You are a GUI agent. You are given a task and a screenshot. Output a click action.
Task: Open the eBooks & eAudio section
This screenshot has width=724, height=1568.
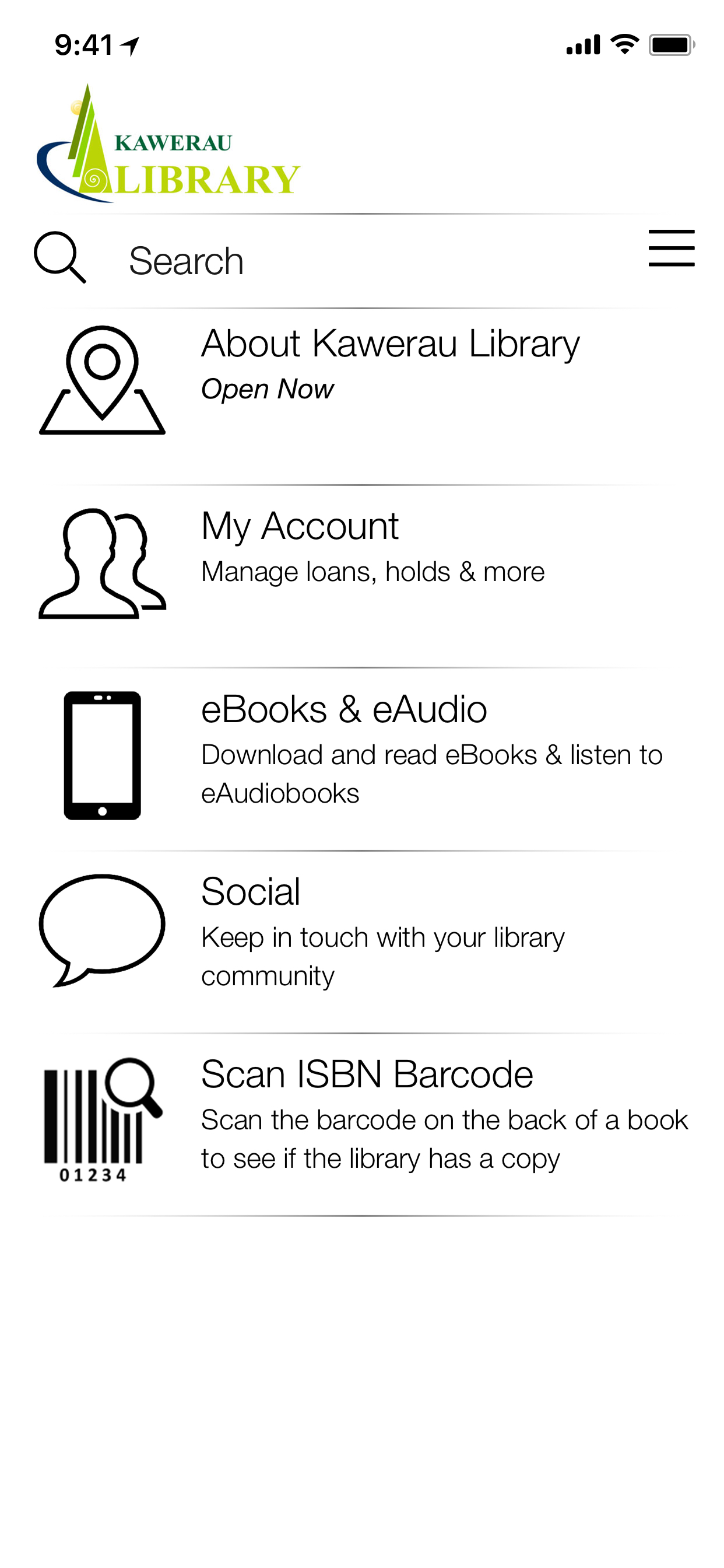click(344, 708)
